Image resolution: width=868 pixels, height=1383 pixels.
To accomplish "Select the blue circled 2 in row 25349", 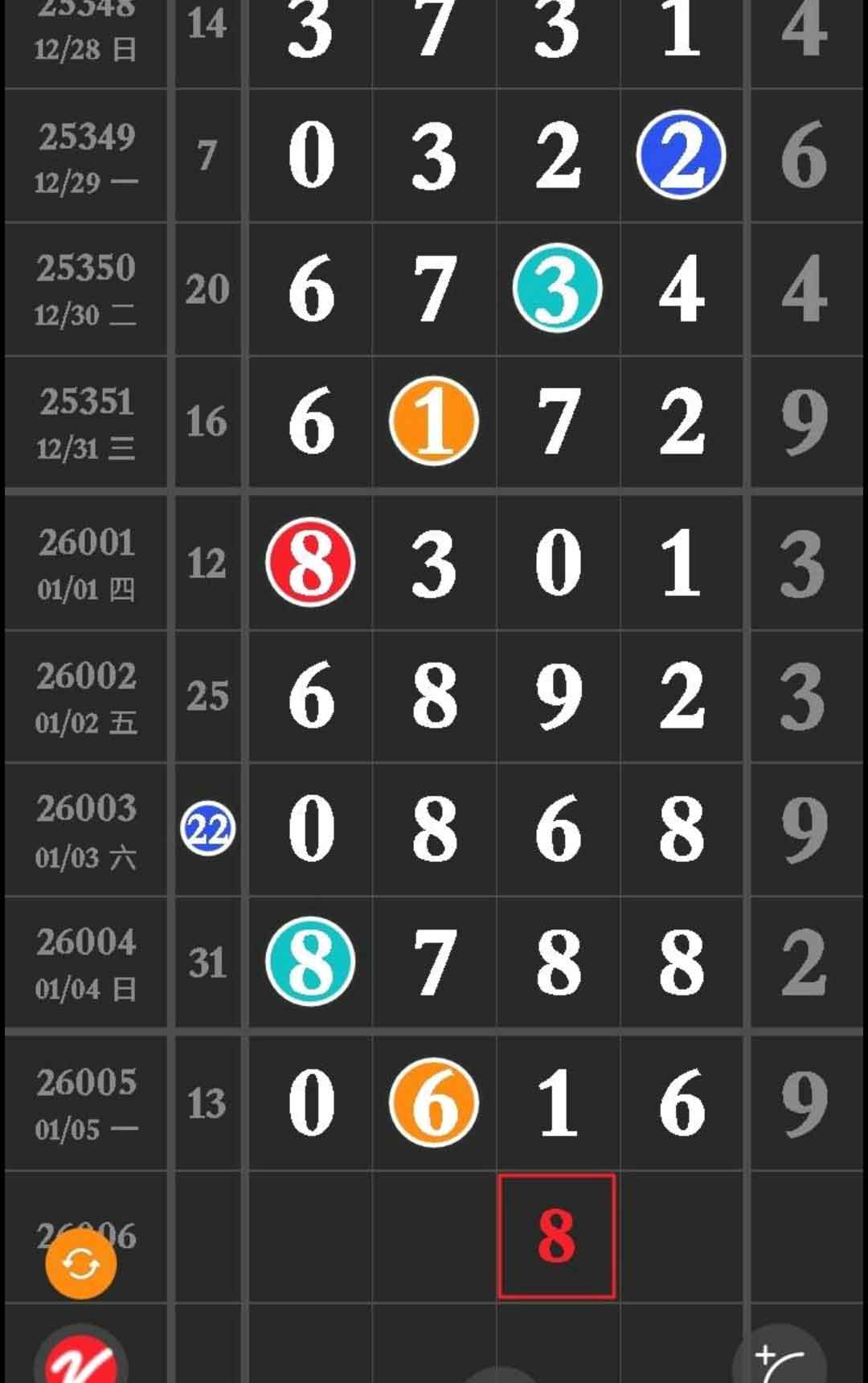I will point(682,154).
